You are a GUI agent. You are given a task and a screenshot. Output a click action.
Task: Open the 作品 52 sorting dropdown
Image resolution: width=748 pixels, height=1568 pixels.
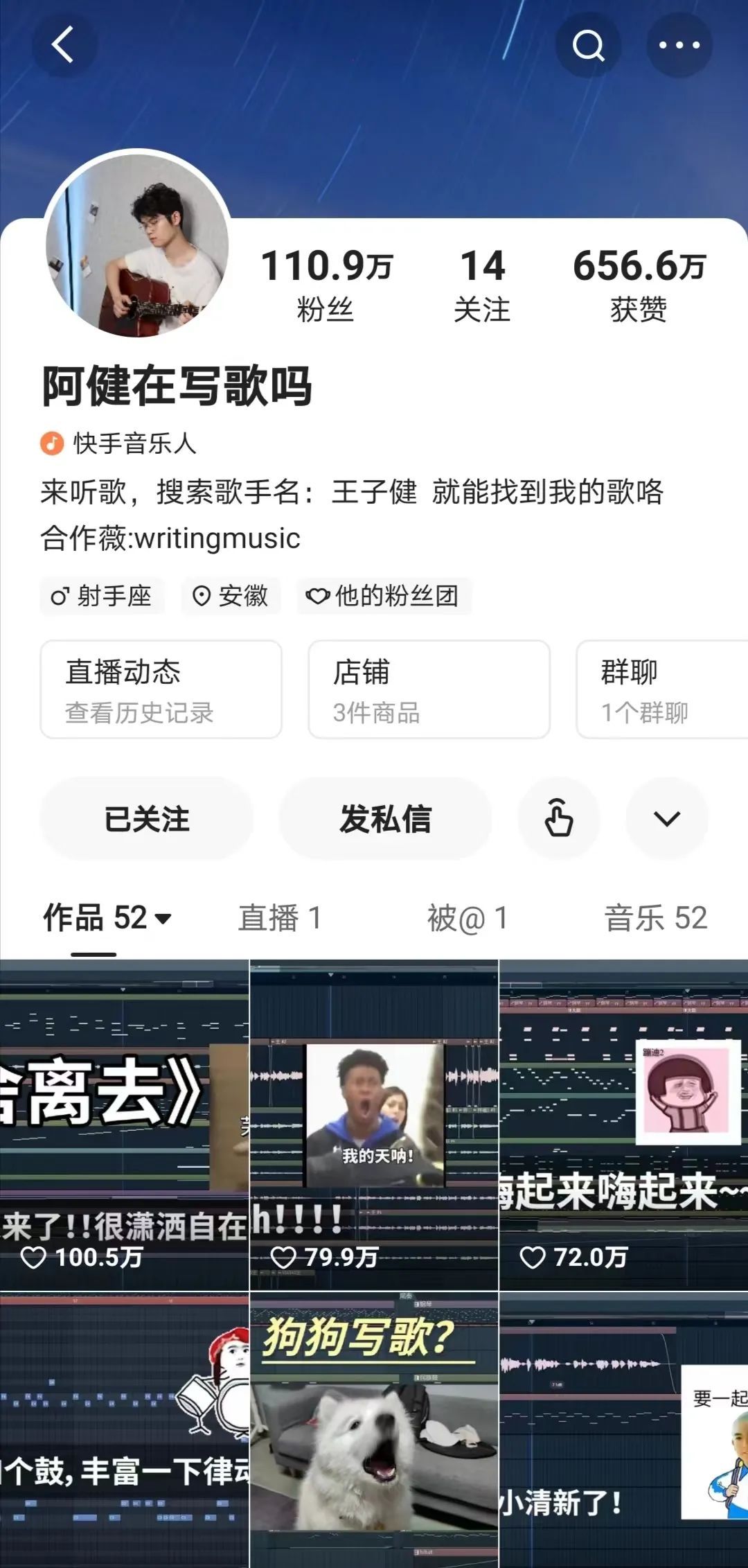tap(107, 918)
